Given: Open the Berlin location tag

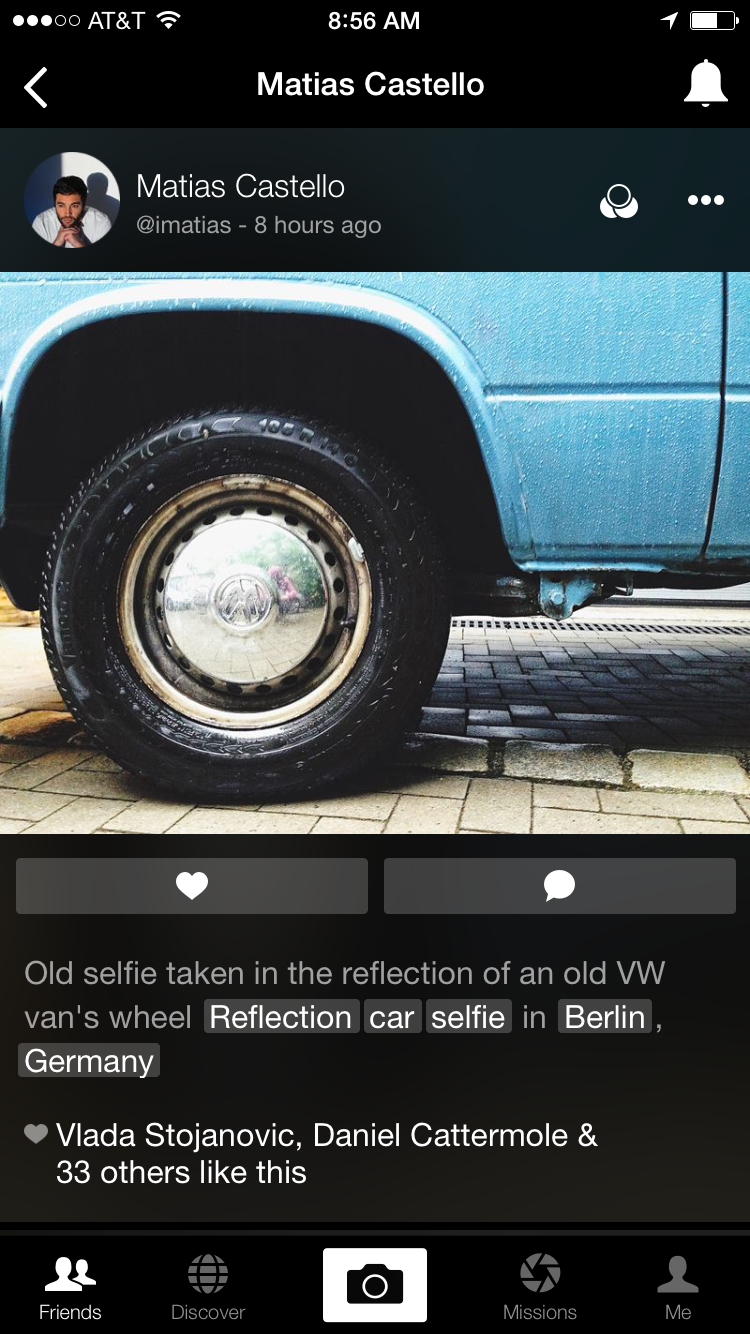Looking at the screenshot, I should coord(605,1017).
